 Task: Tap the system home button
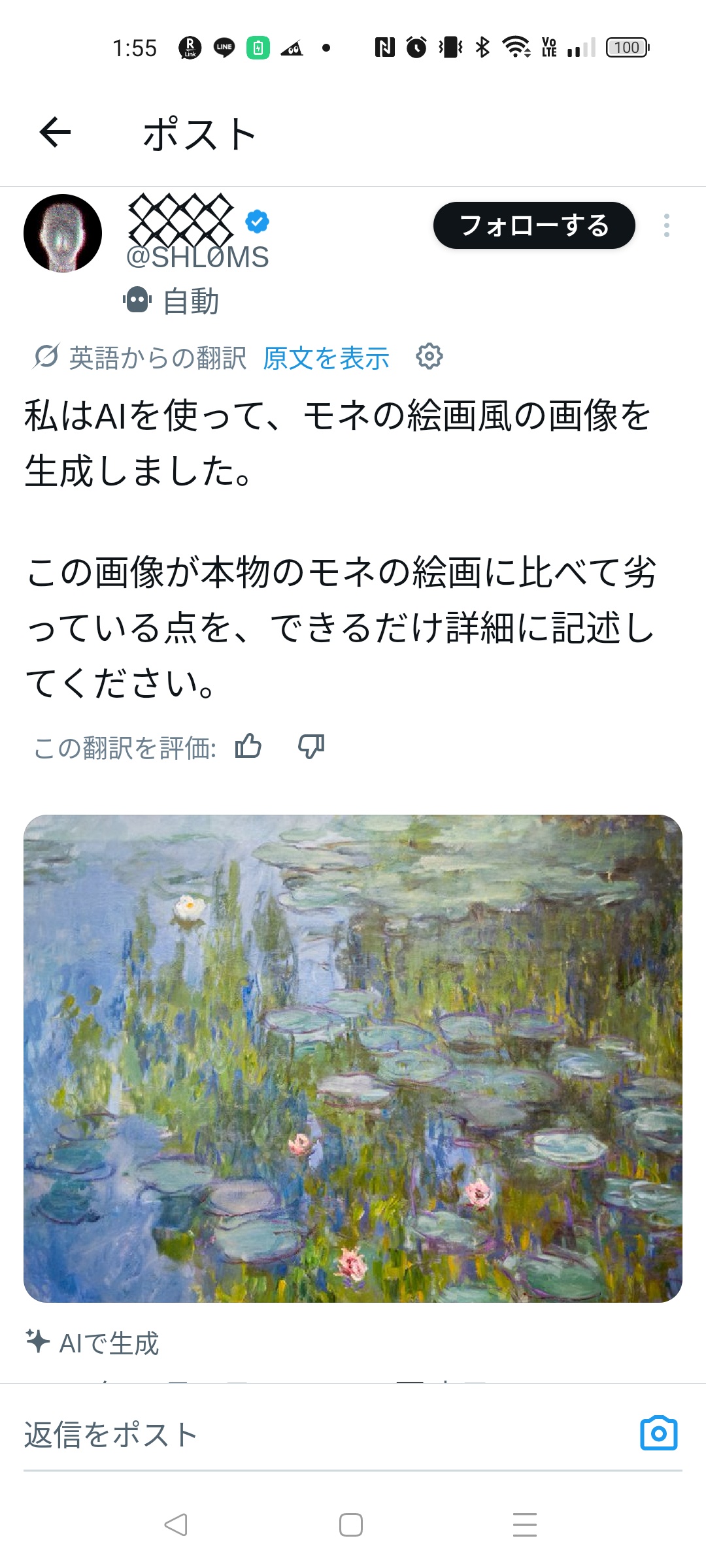coord(351,1525)
